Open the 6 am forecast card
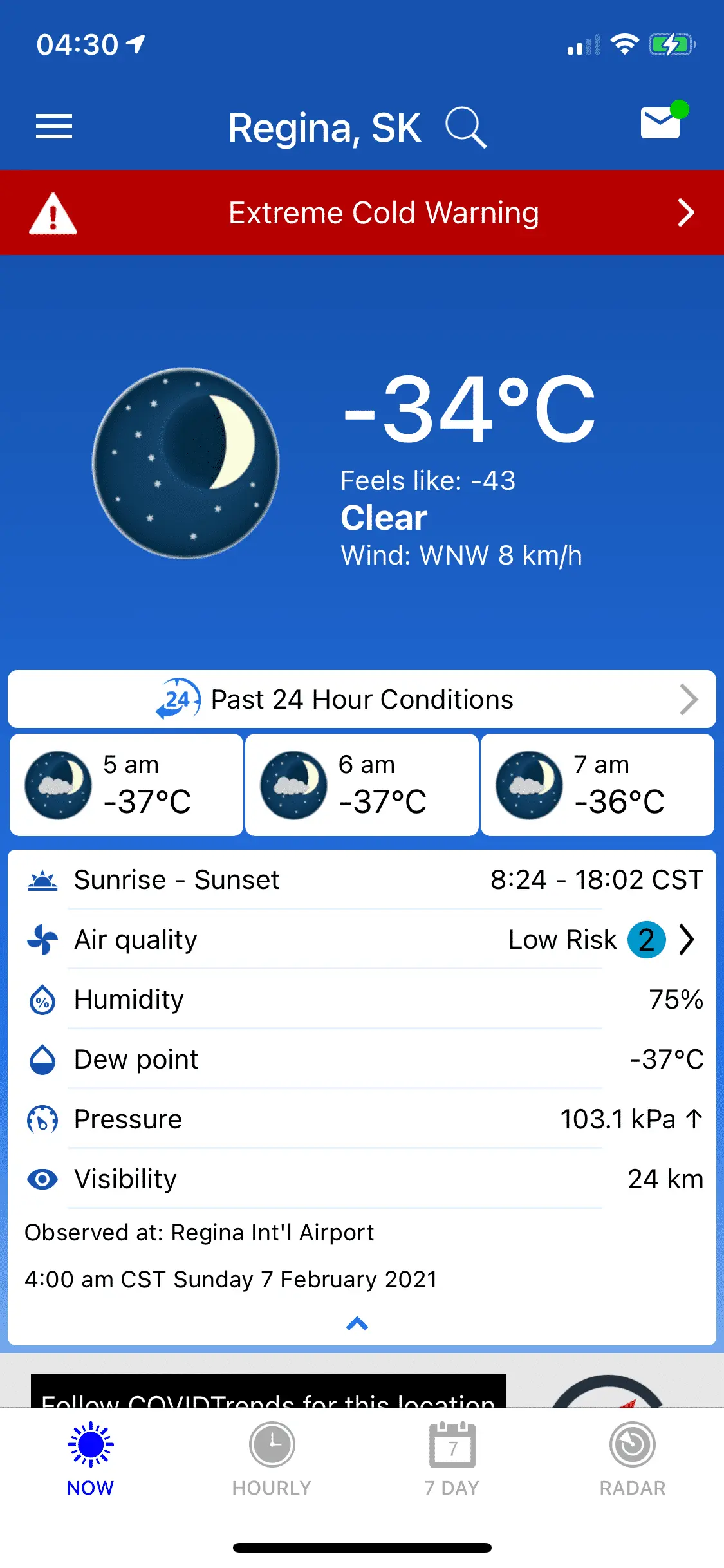This screenshot has width=724, height=1568. [x=362, y=785]
